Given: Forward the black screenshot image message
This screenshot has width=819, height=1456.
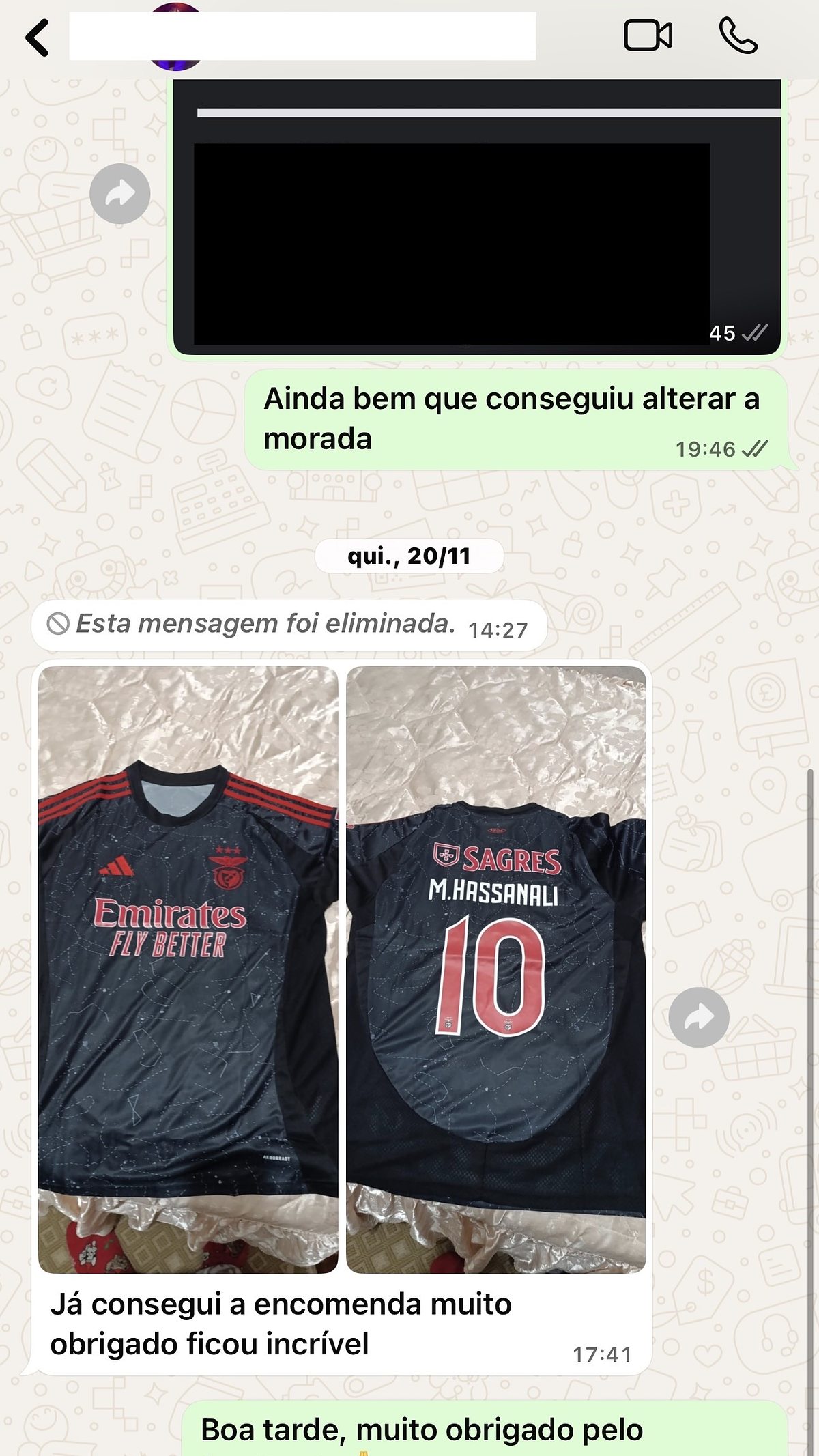Looking at the screenshot, I should 120,194.
